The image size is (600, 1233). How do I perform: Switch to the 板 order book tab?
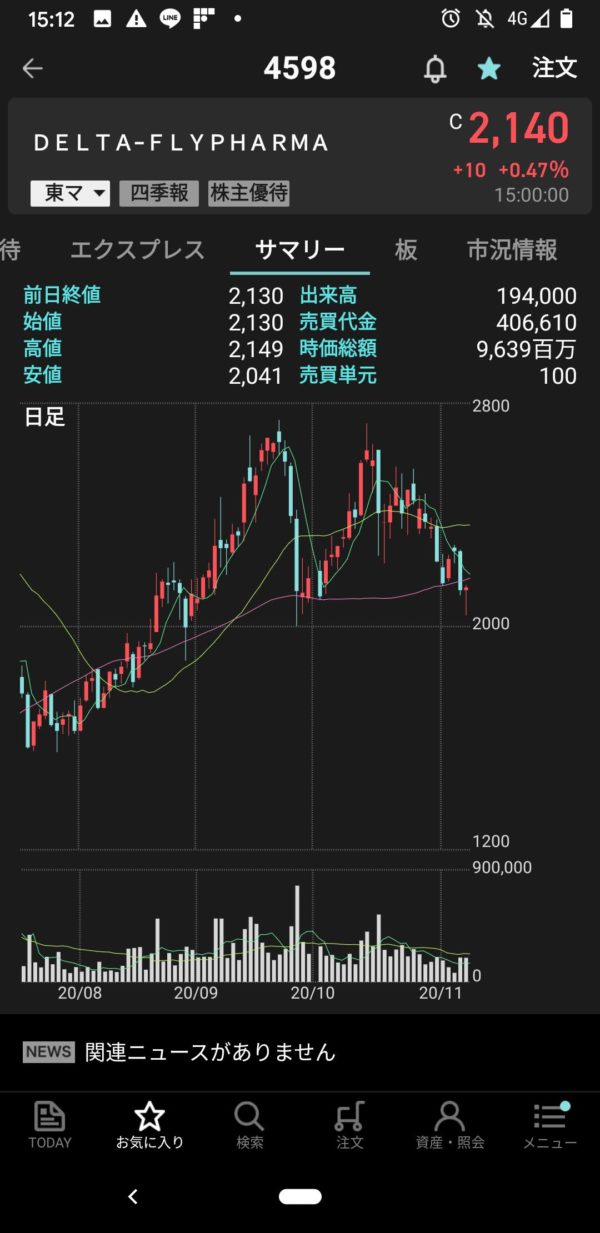click(x=406, y=250)
